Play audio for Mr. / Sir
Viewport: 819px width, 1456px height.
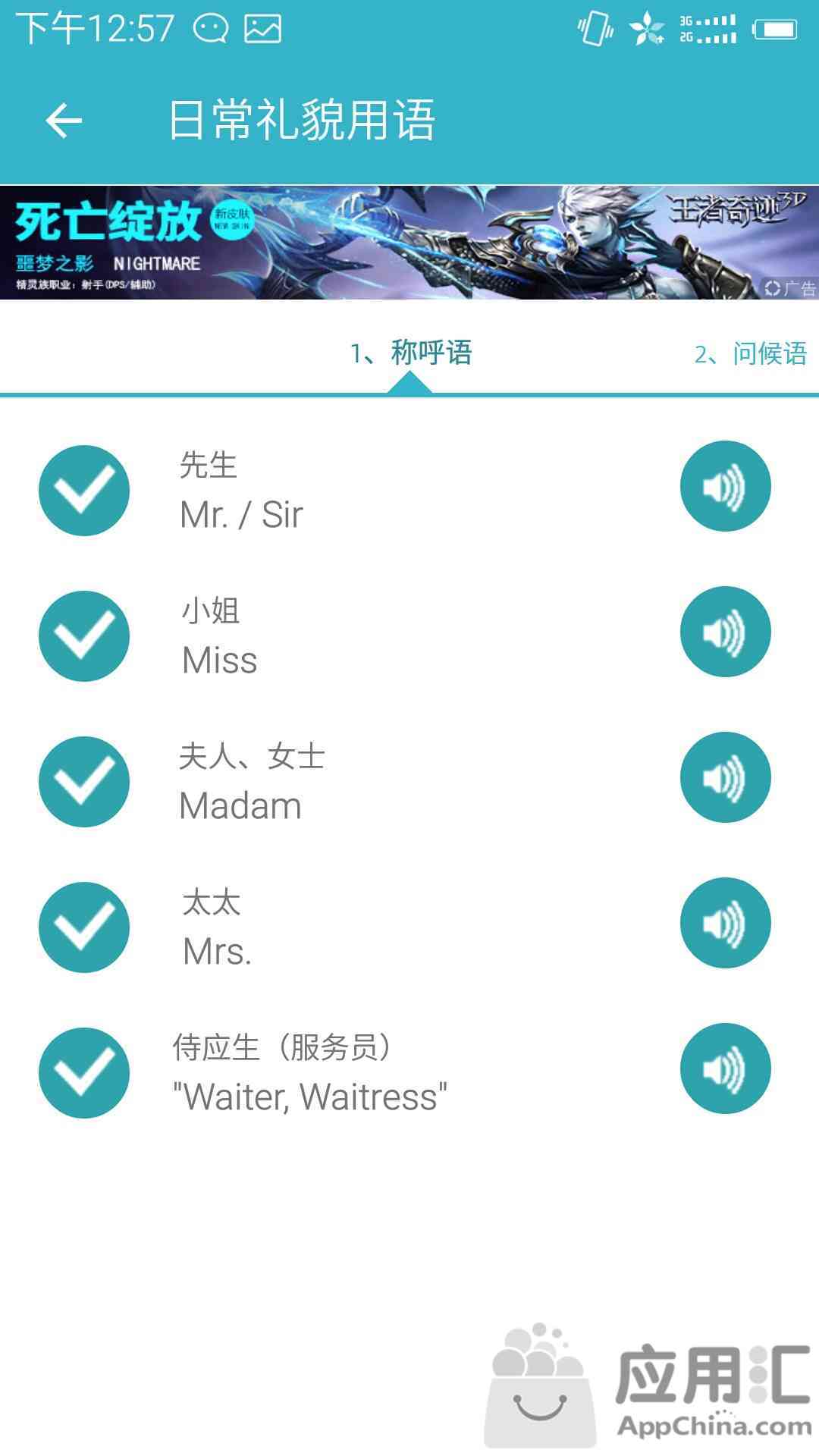click(x=726, y=486)
